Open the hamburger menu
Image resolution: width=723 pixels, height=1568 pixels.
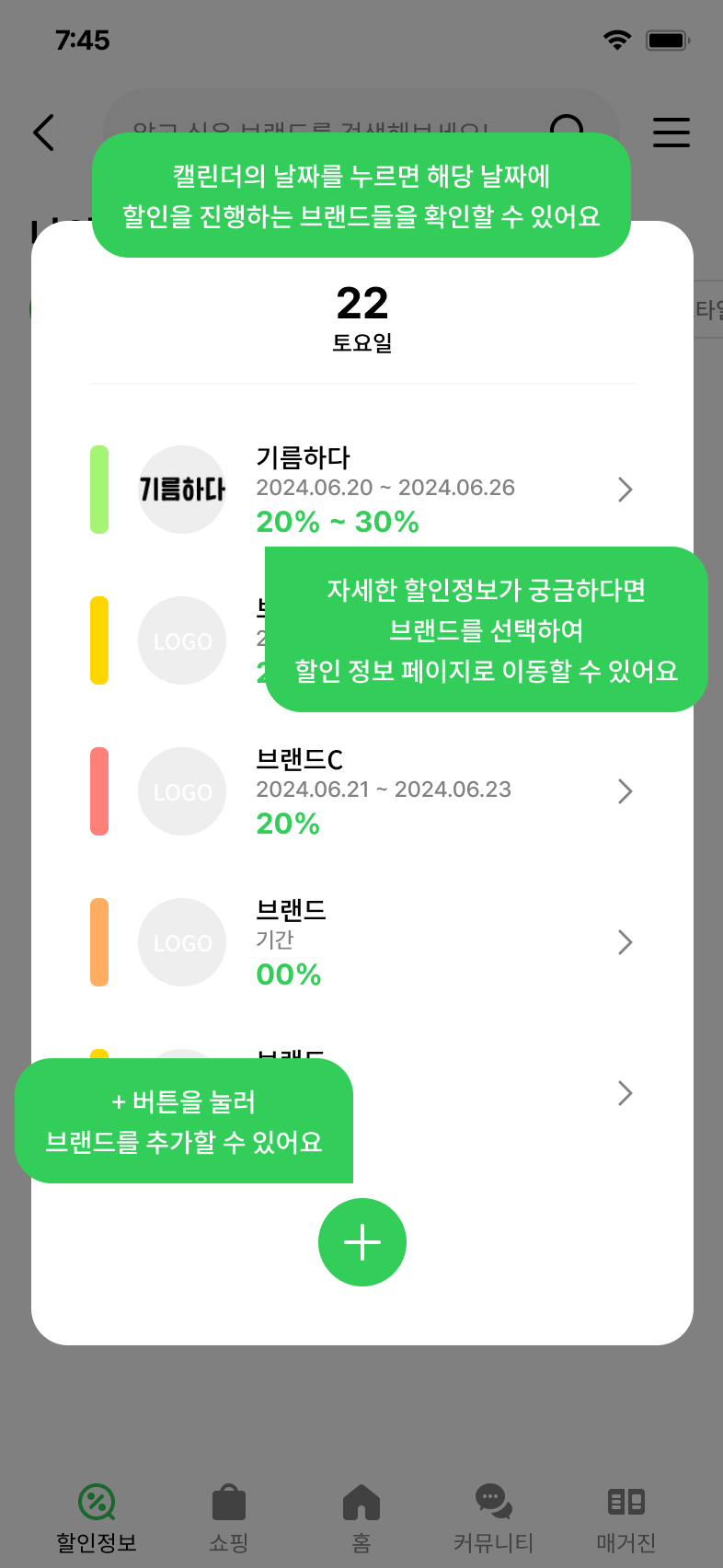tap(671, 133)
